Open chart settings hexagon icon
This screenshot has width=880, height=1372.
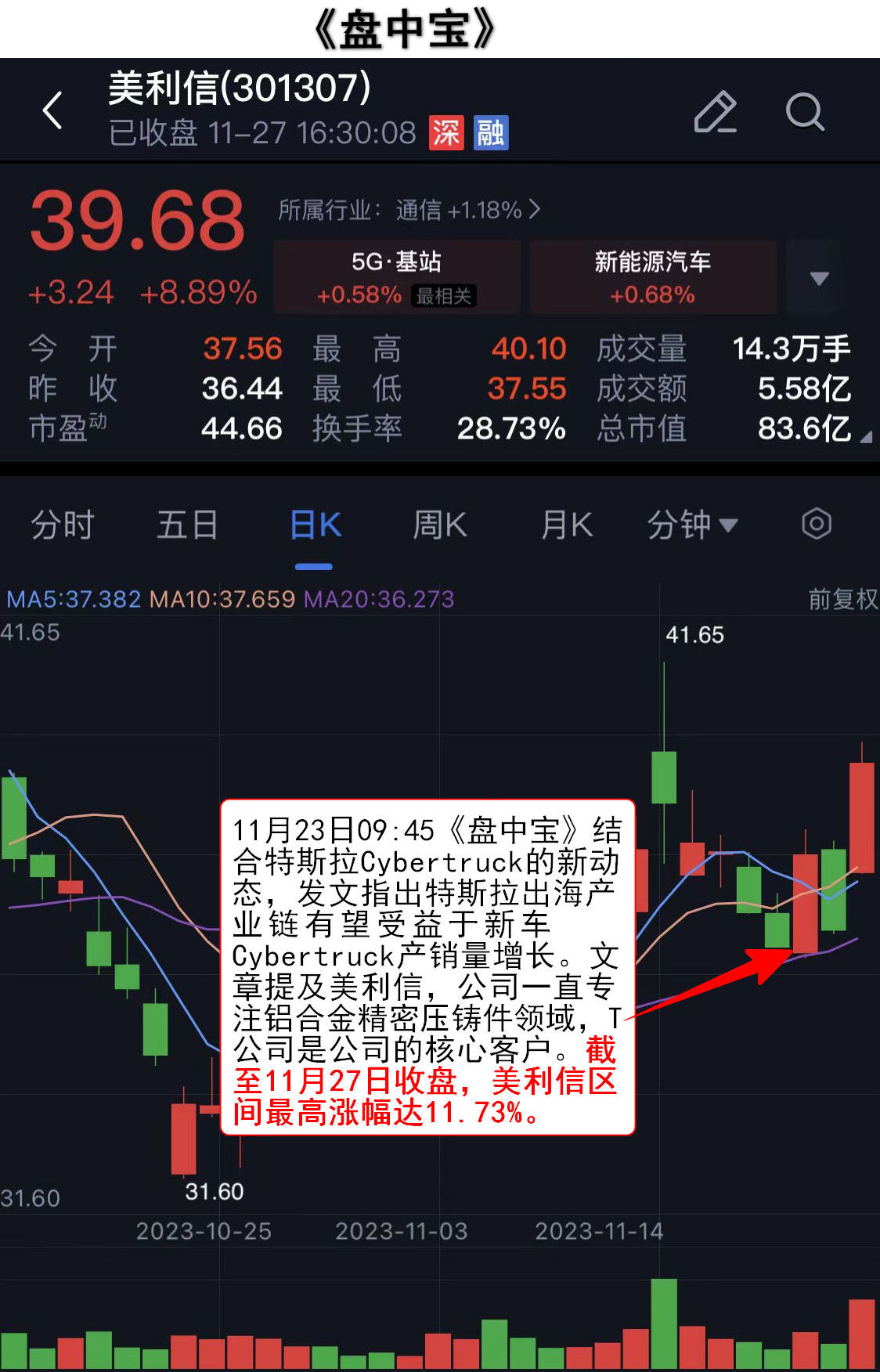[x=816, y=524]
